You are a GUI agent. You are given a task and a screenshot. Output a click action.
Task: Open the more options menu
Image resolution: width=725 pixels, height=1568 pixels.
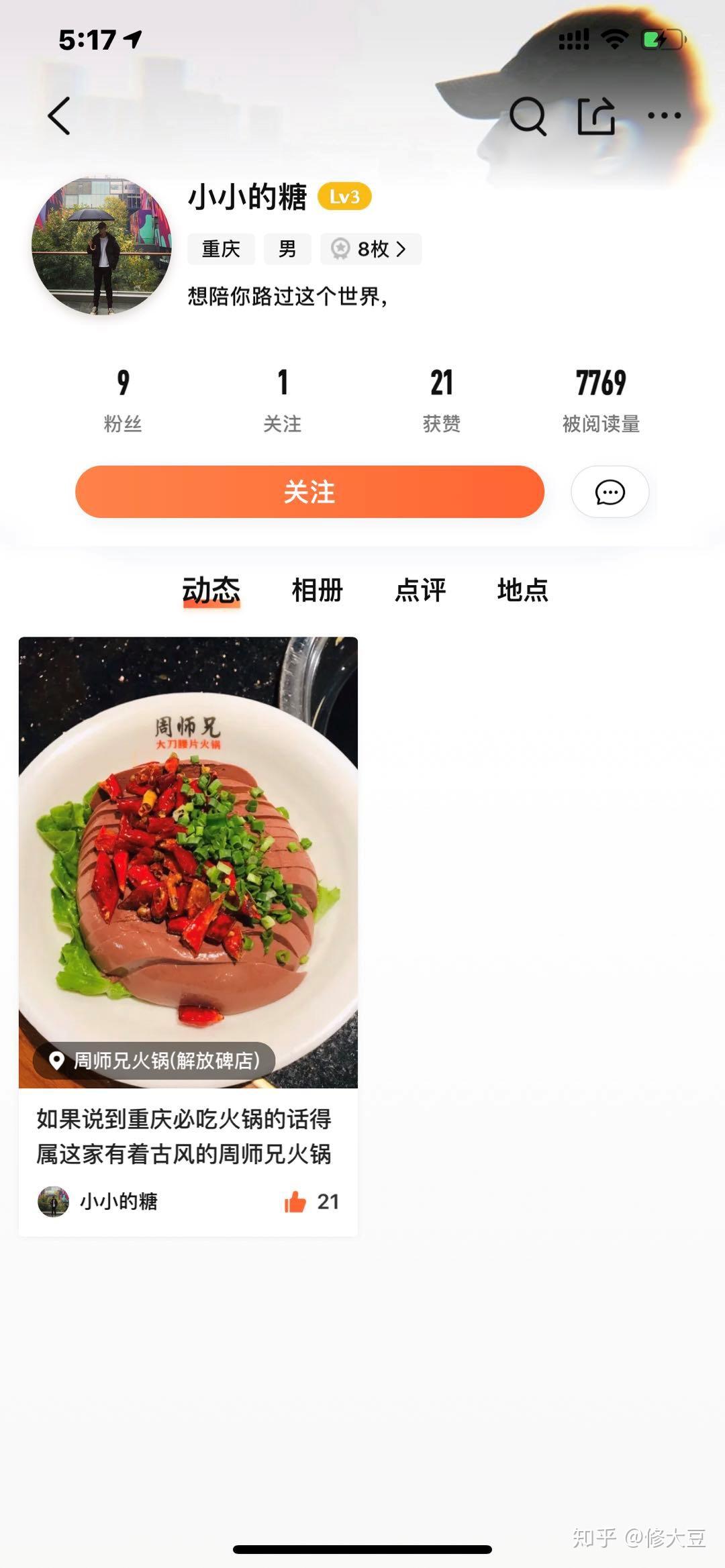(x=664, y=116)
